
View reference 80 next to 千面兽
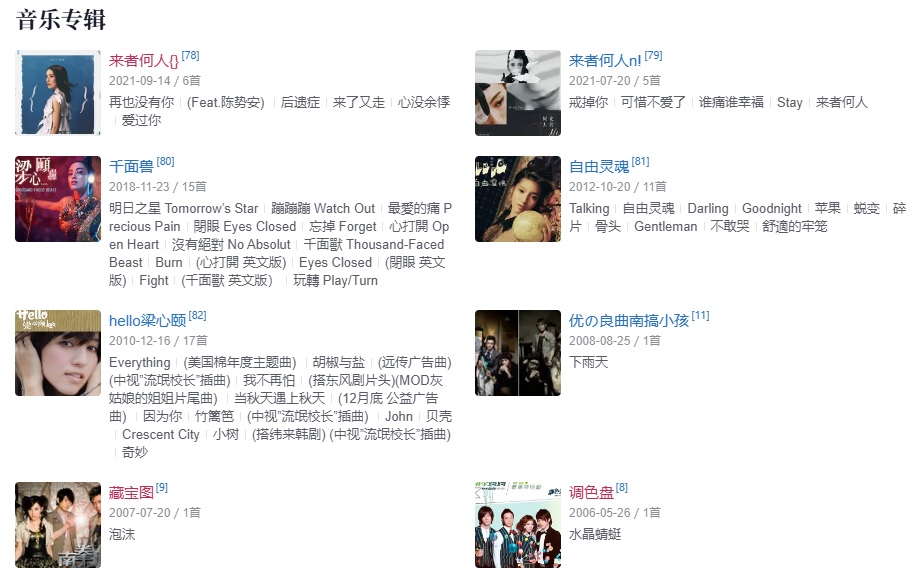click(x=165, y=162)
